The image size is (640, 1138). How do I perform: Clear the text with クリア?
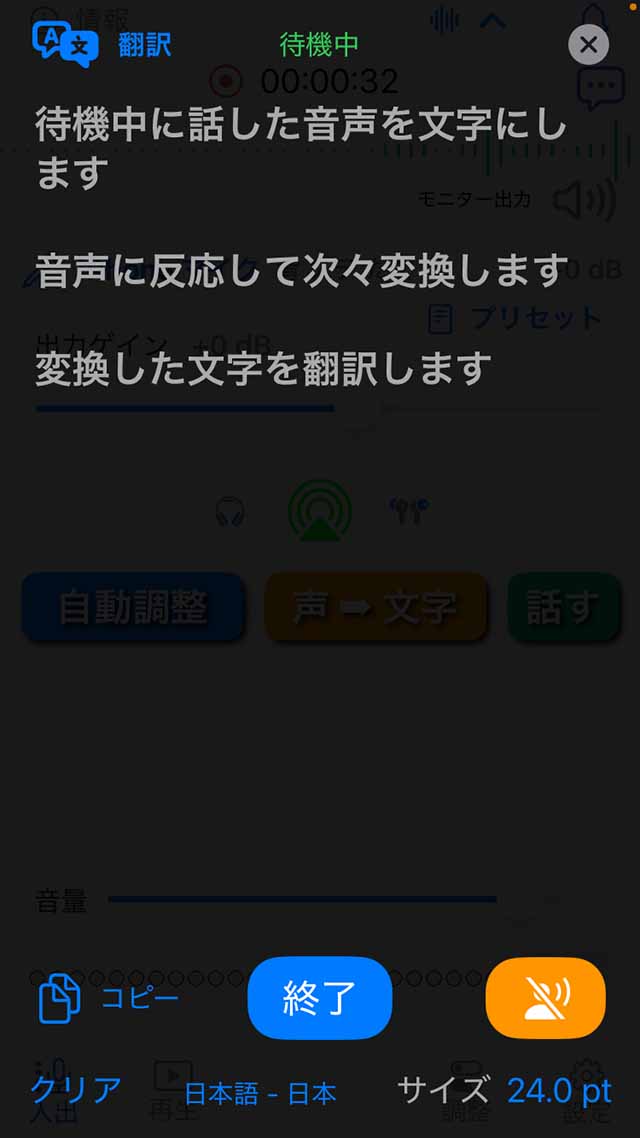point(76,1090)
